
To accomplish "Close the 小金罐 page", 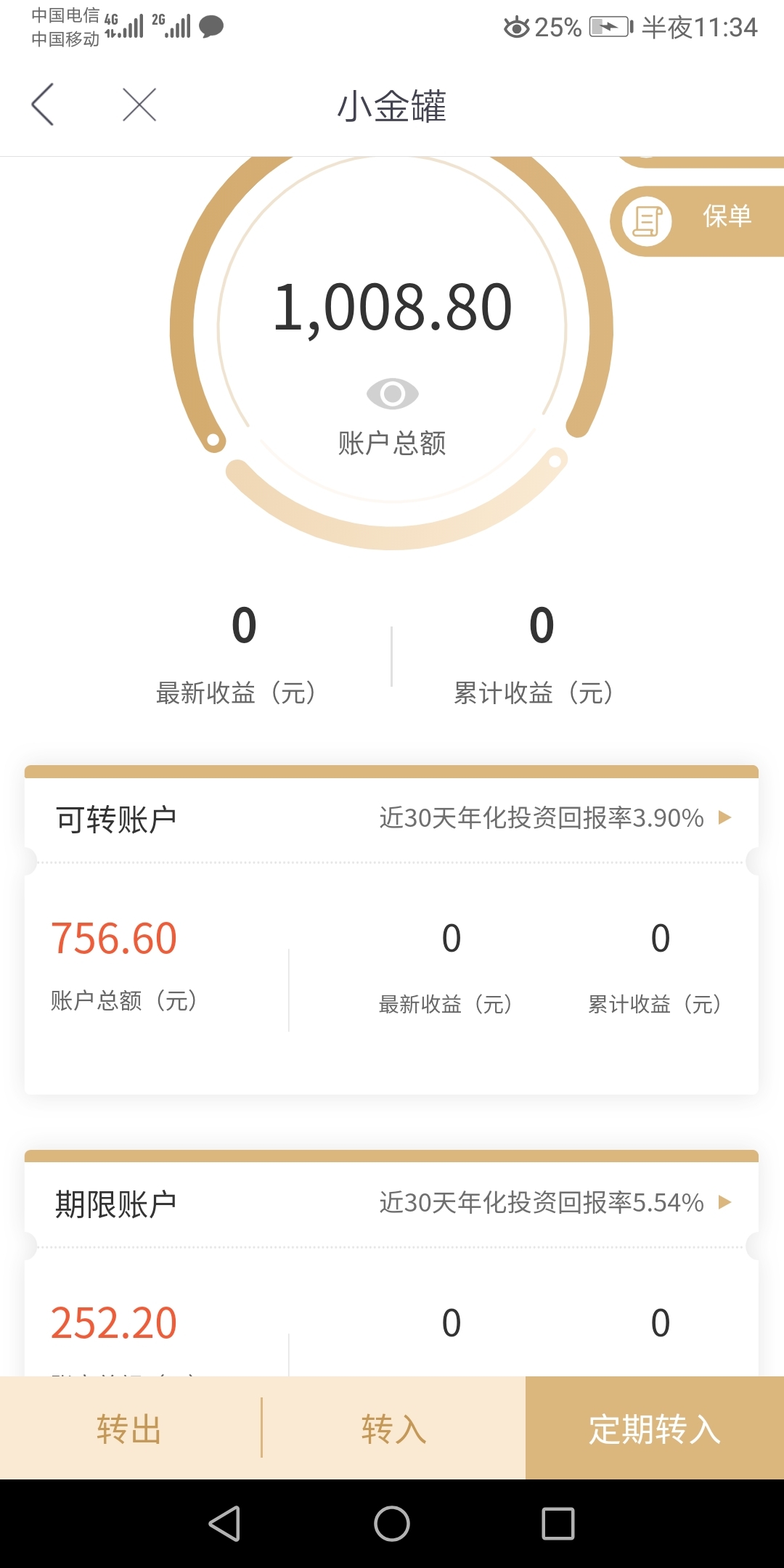I will (139, 105).
